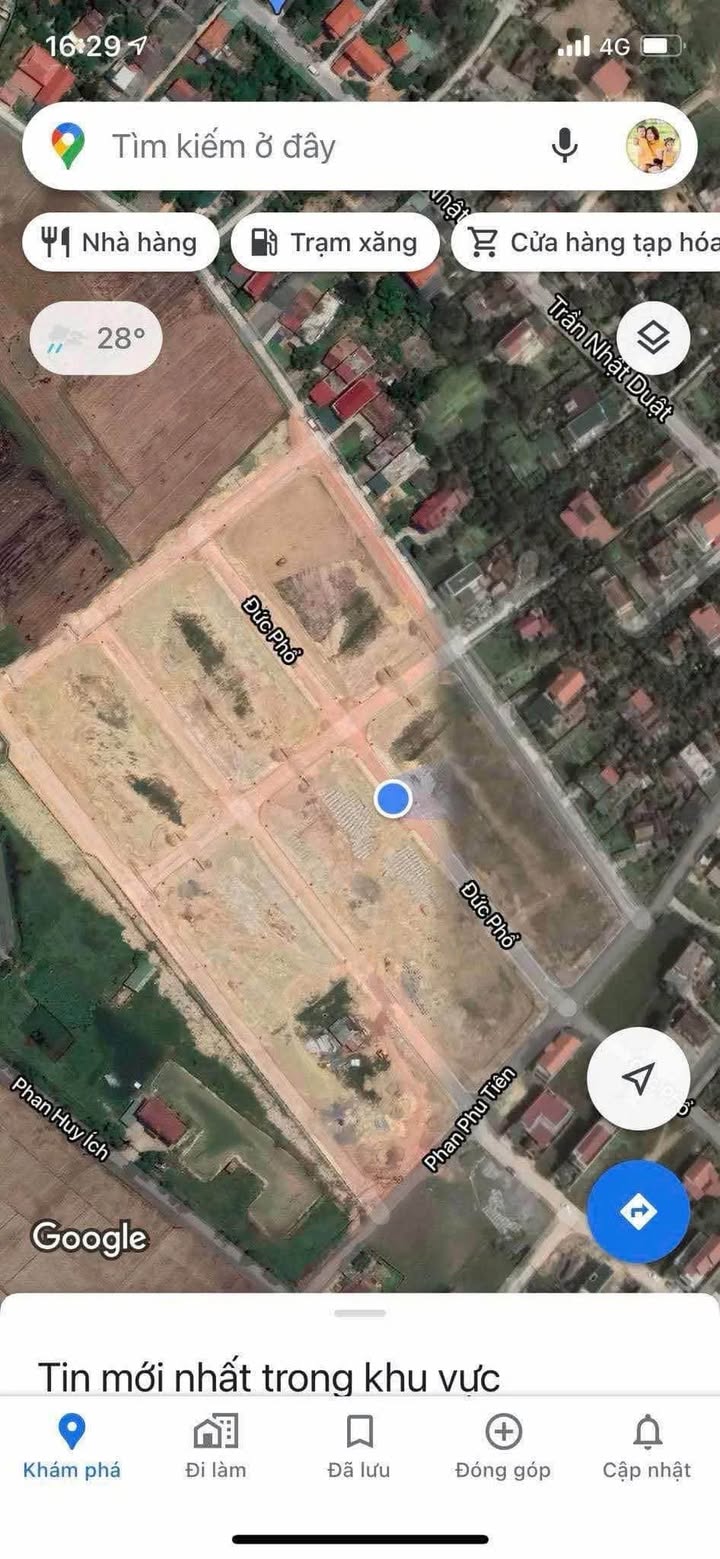The image size is (720, 1559).
Task: Open the Cập nhật tab
Action: tap(647, 1445)
